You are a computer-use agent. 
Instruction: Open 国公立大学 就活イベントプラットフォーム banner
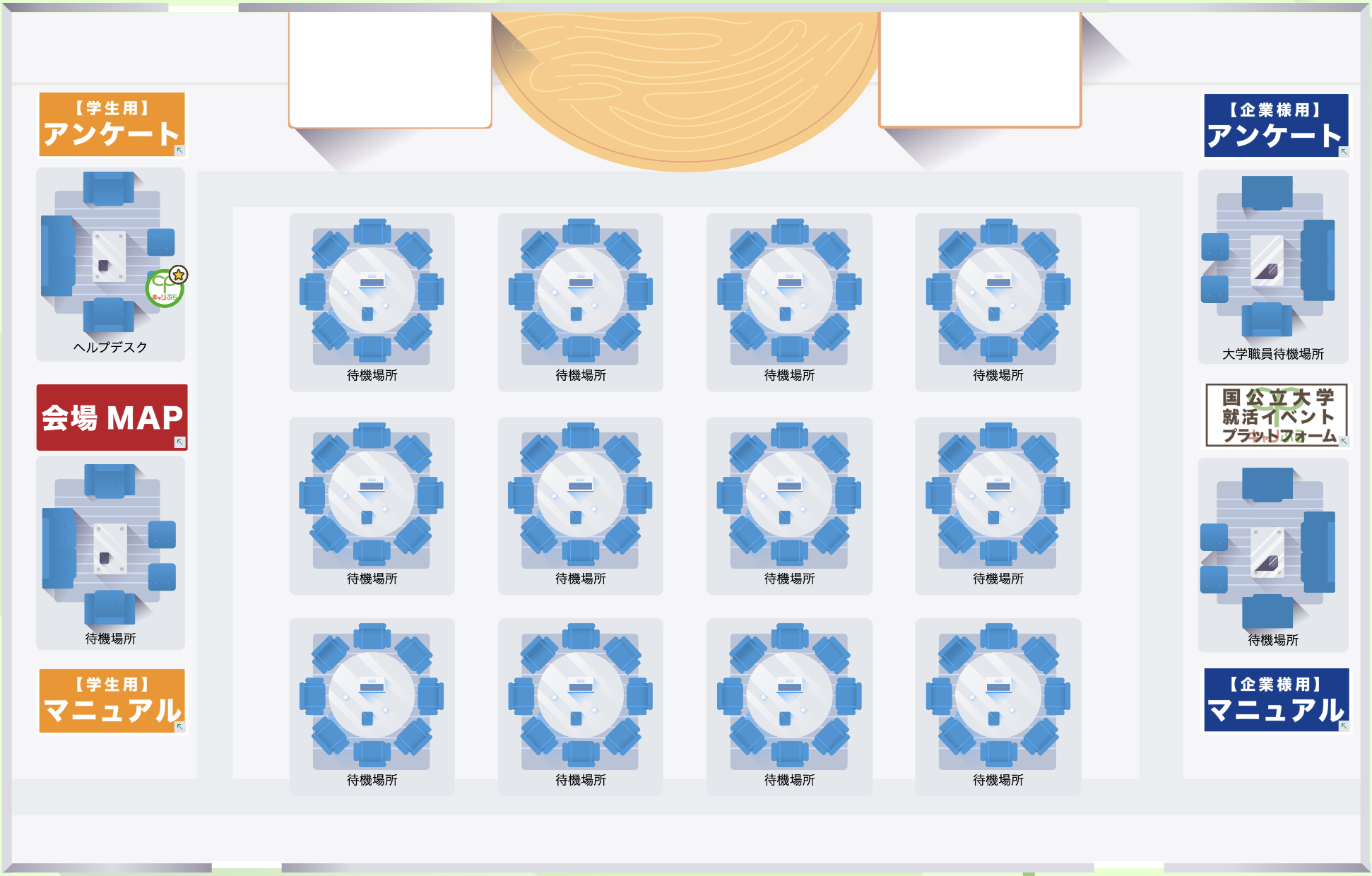click(1275, 415)
